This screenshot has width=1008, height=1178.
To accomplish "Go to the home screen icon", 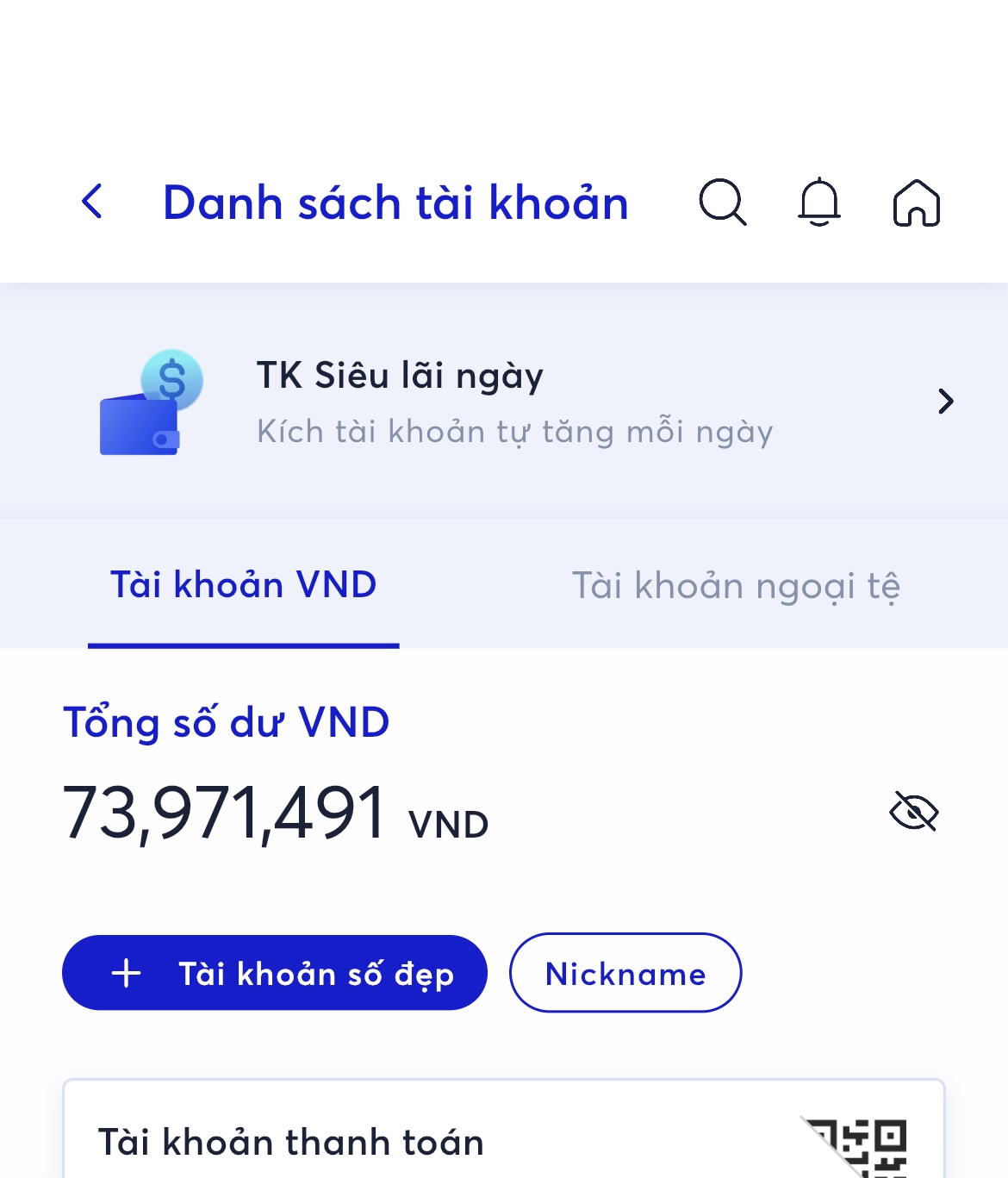I will (916, 203).
